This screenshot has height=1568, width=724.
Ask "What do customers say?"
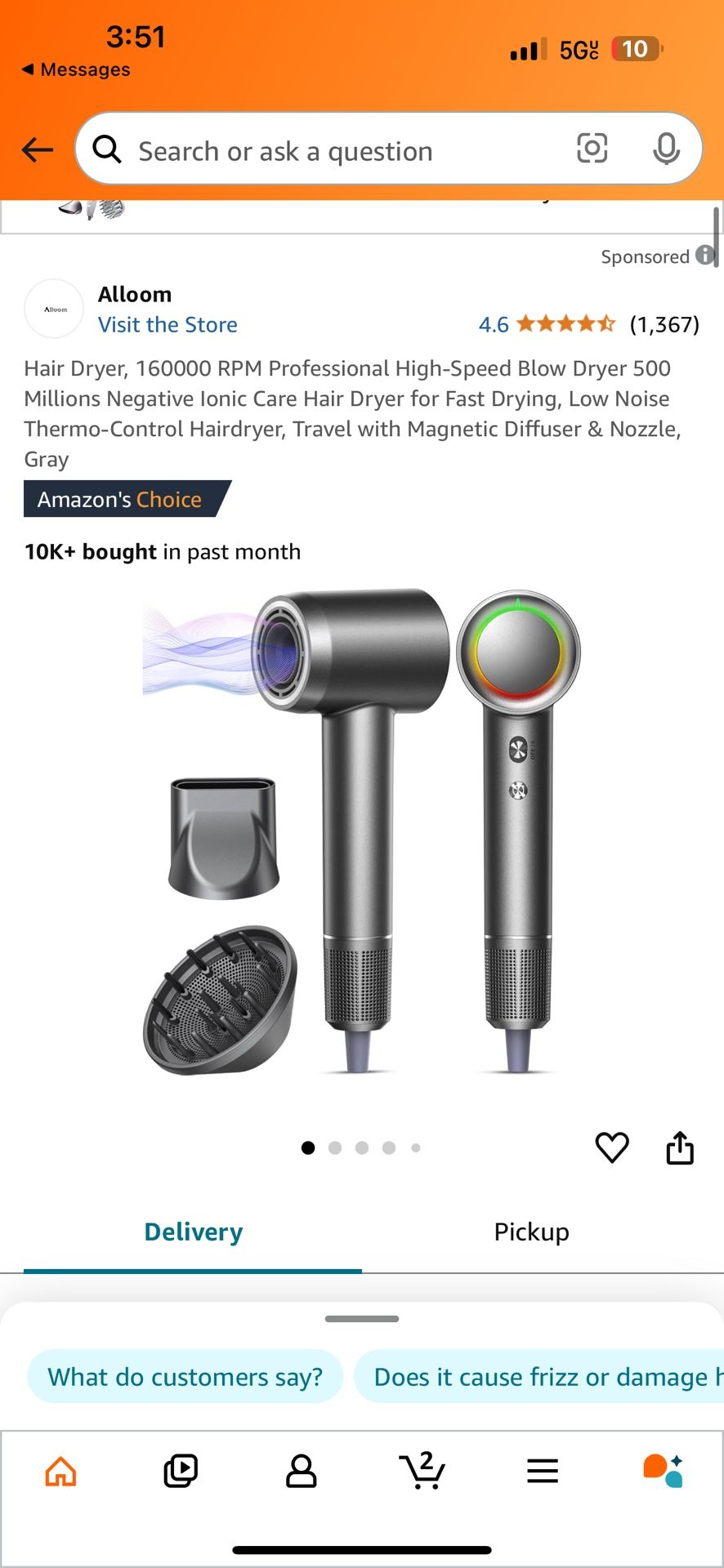(185, 1377)
